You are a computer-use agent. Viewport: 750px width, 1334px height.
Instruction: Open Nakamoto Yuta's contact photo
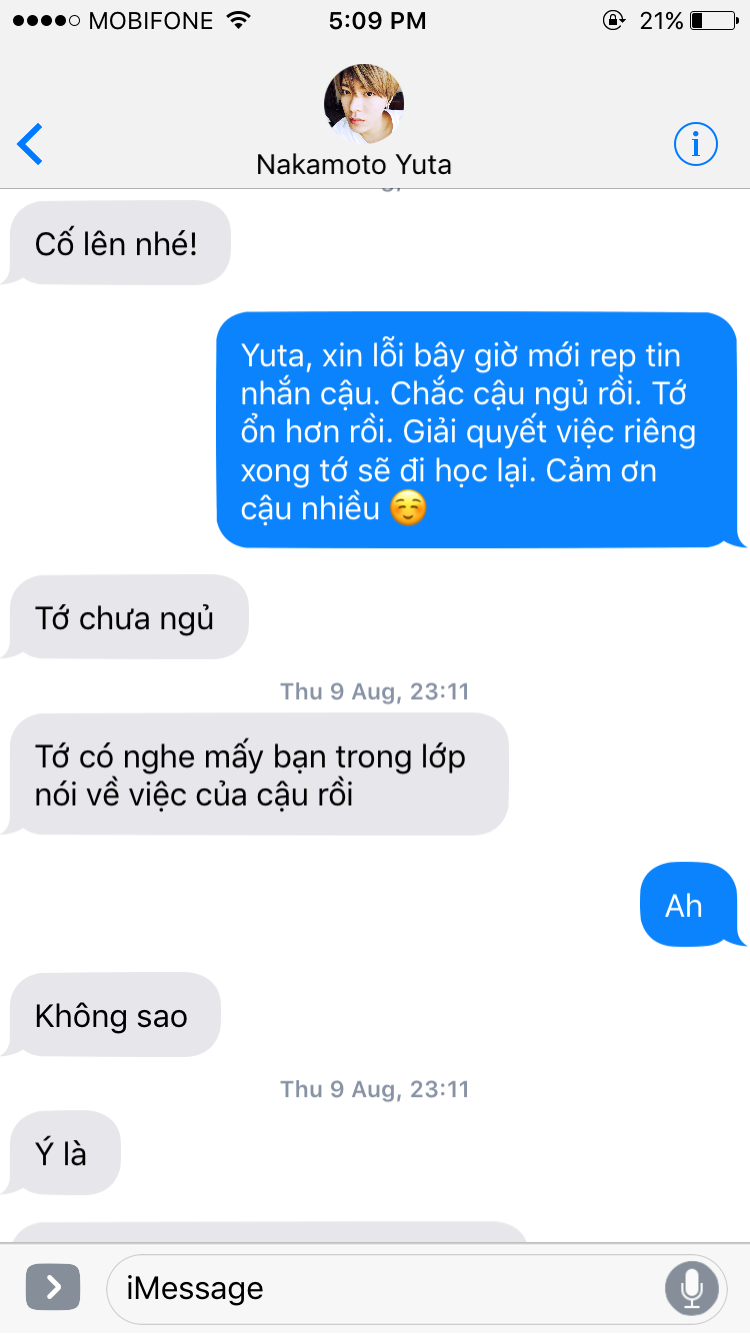click(x=364, y=104)
